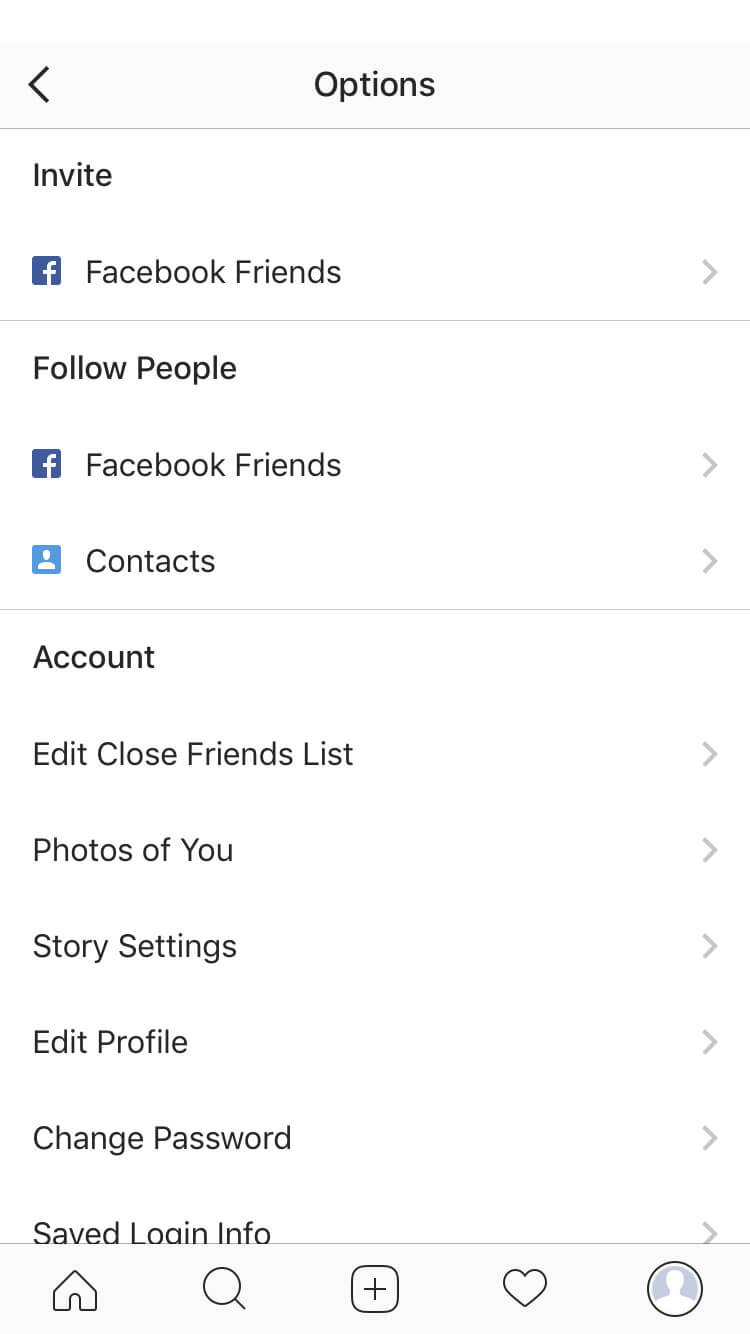Open the Activity heart tab

click(x=525, y=1289)
